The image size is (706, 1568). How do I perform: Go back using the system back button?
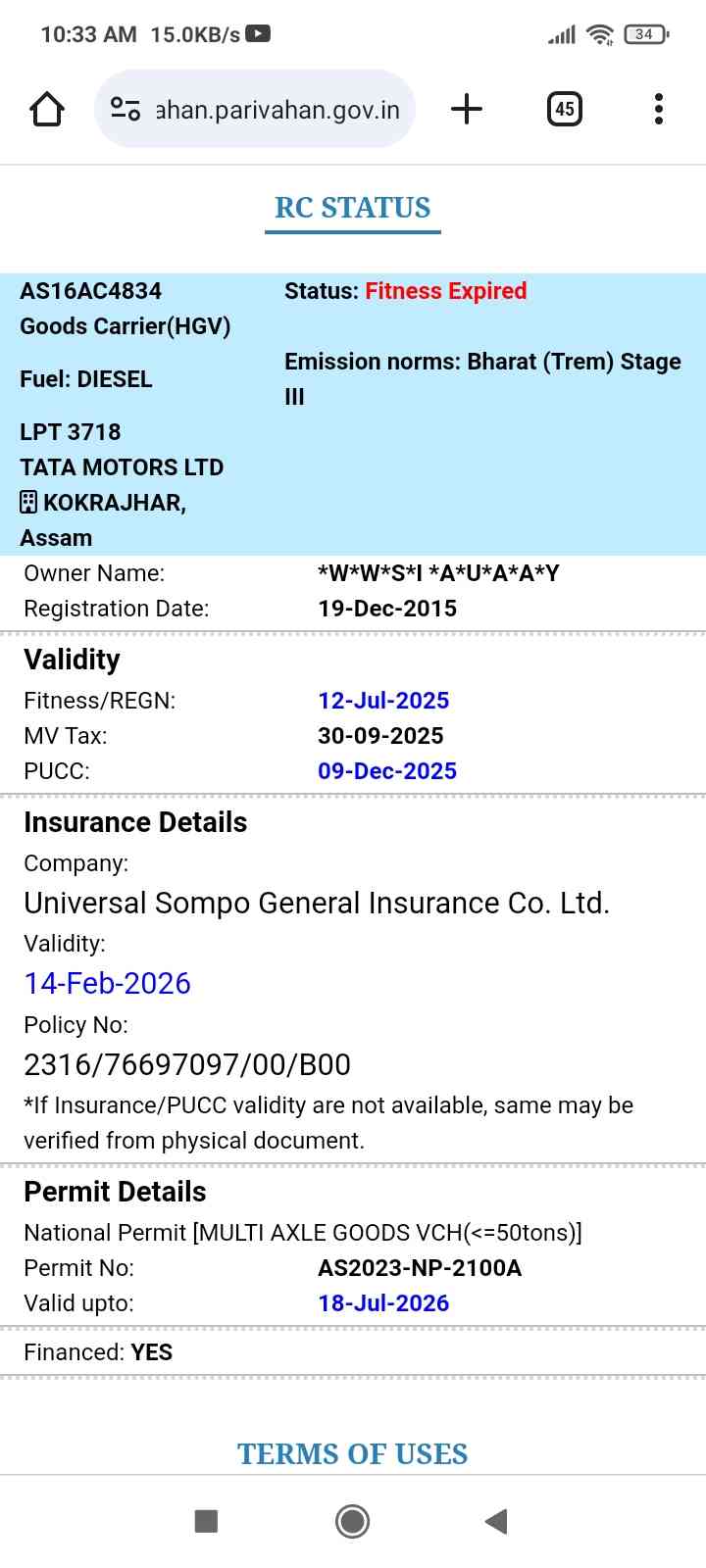[x=496, y=1521]
